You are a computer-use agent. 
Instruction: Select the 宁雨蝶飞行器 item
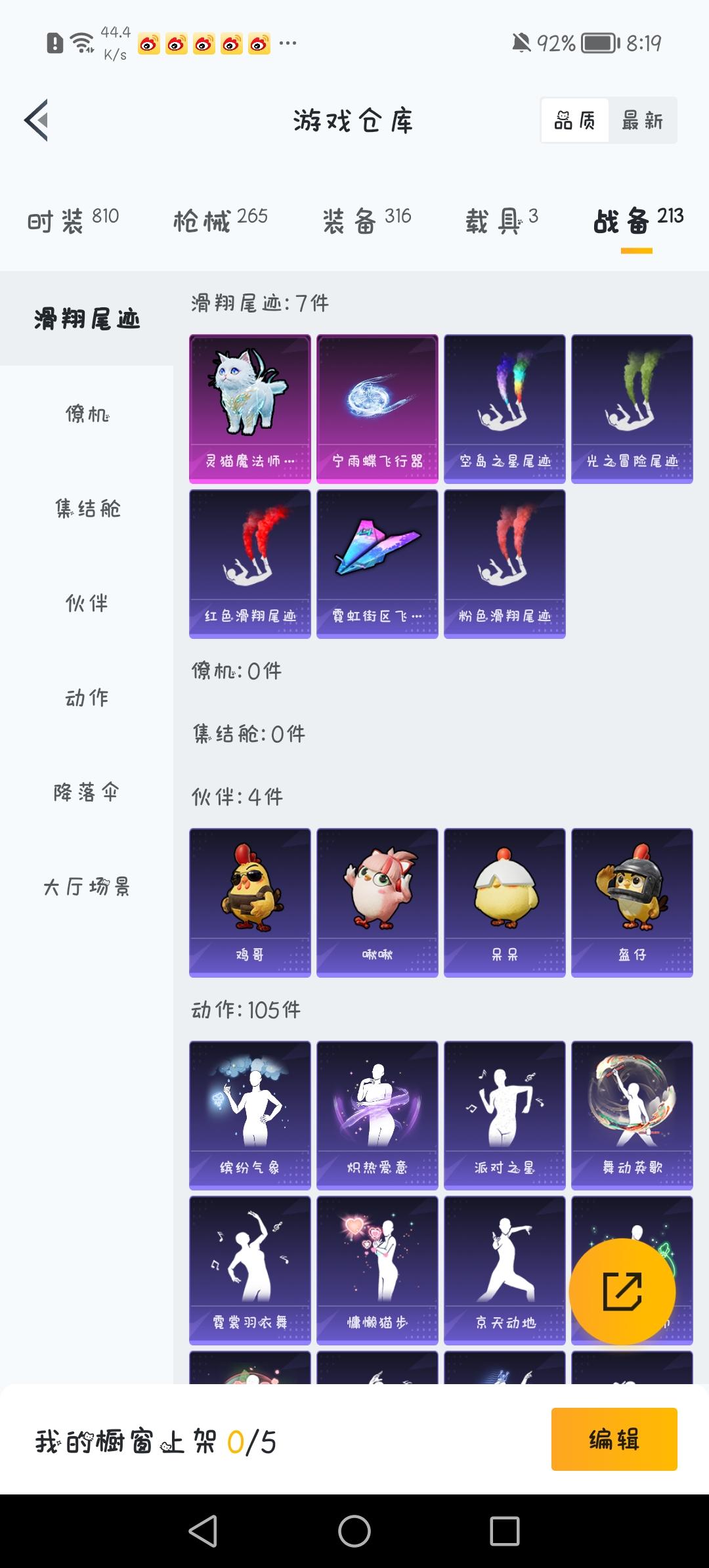click(x=377, y=407)
